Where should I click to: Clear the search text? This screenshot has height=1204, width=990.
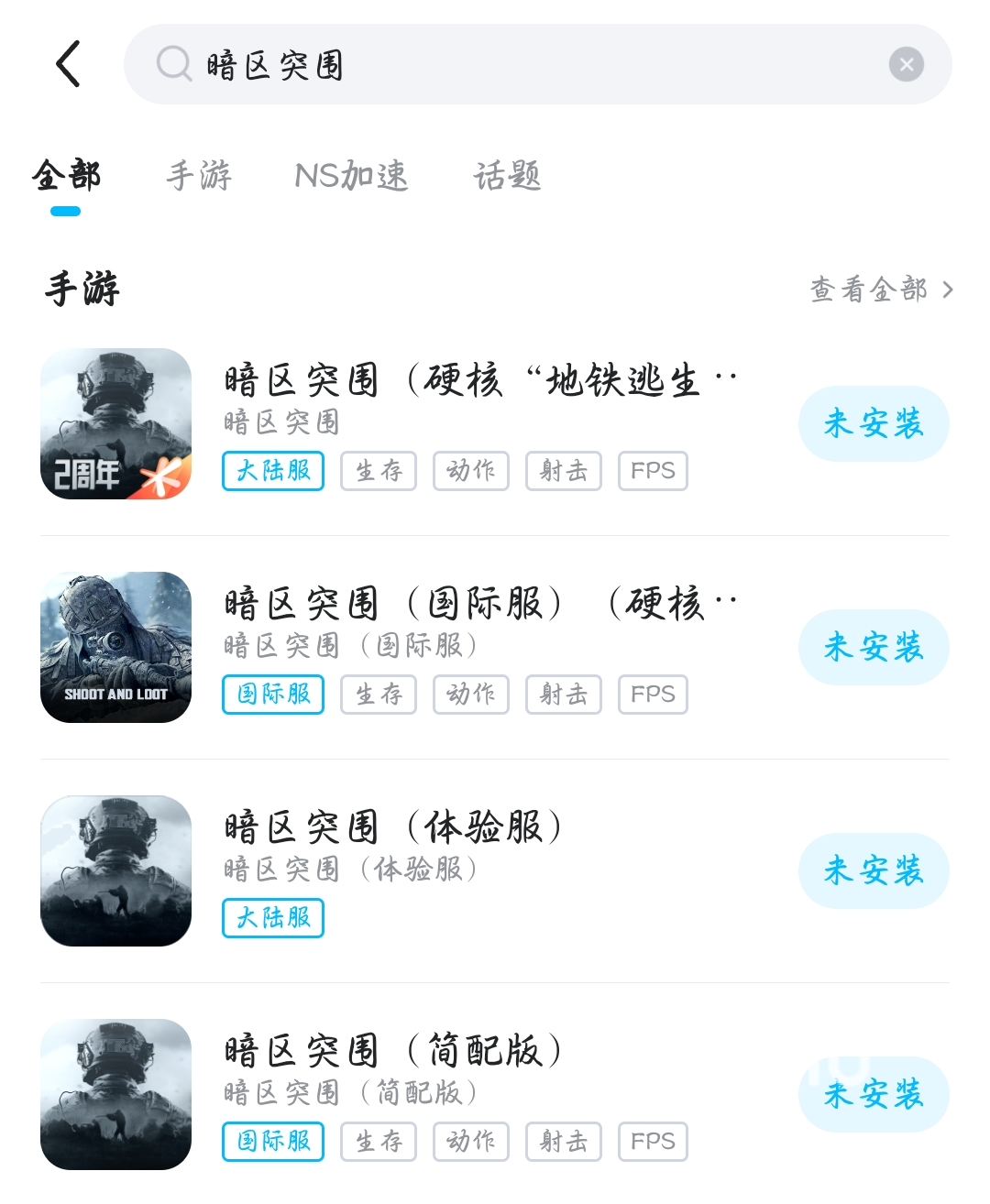[906, 64]
